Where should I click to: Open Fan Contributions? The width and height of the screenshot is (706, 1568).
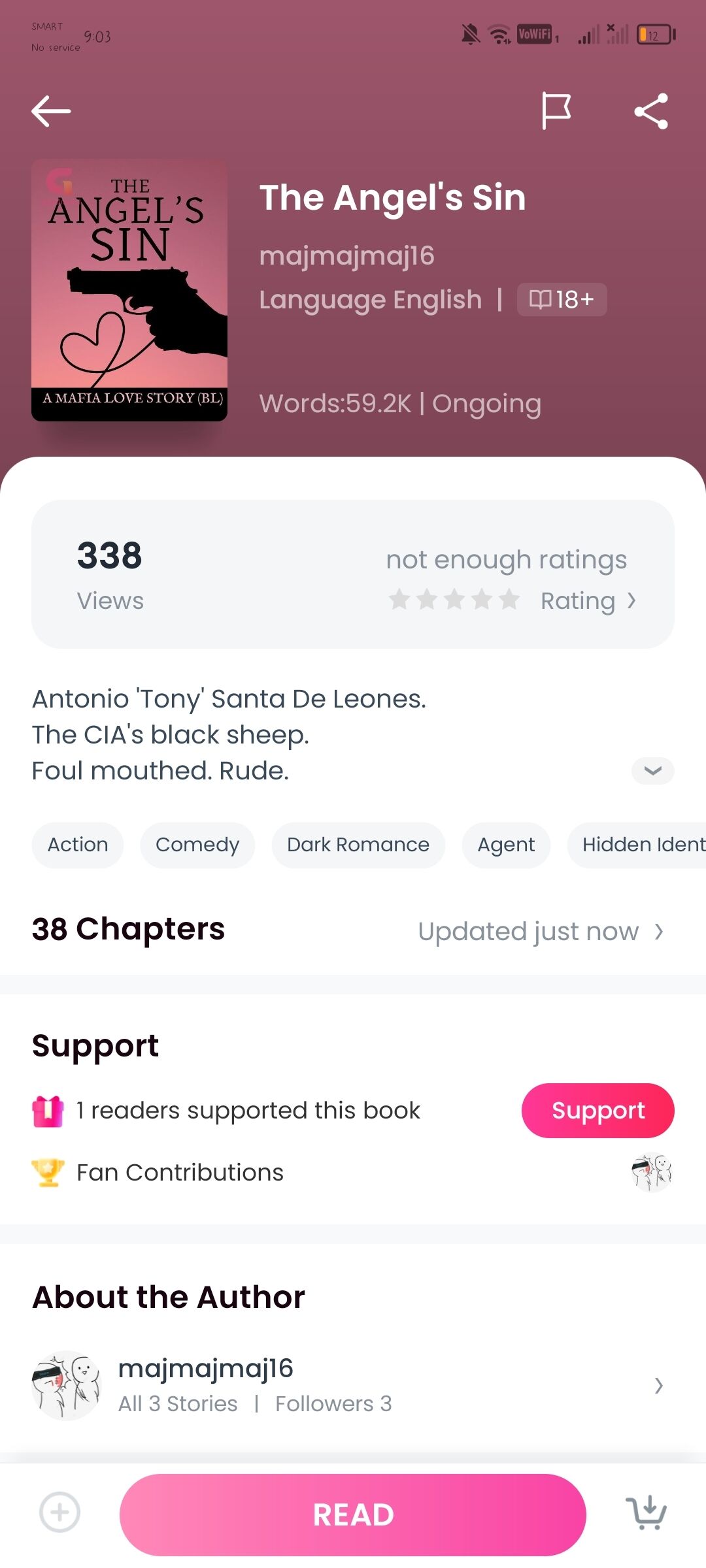(180, 1173)
